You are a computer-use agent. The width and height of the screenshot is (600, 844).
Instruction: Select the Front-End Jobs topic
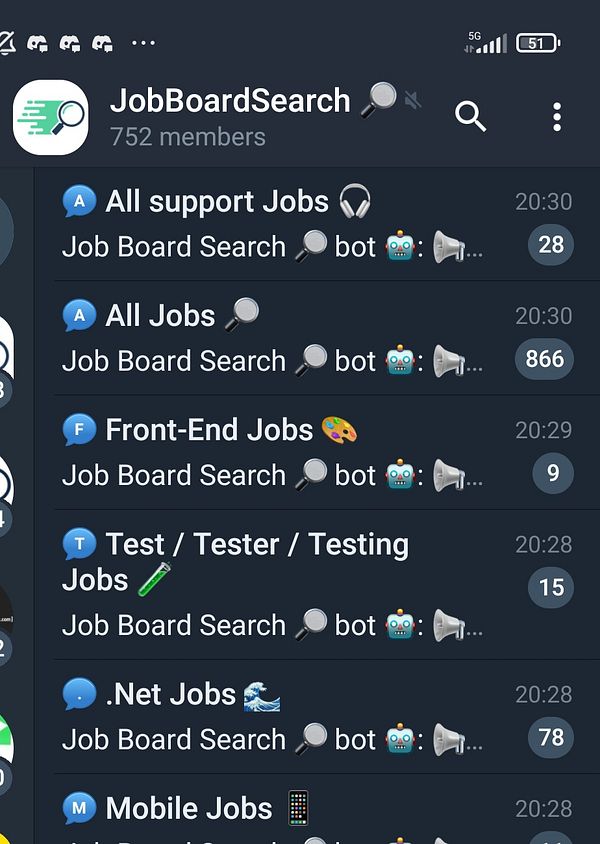[300, 452]
